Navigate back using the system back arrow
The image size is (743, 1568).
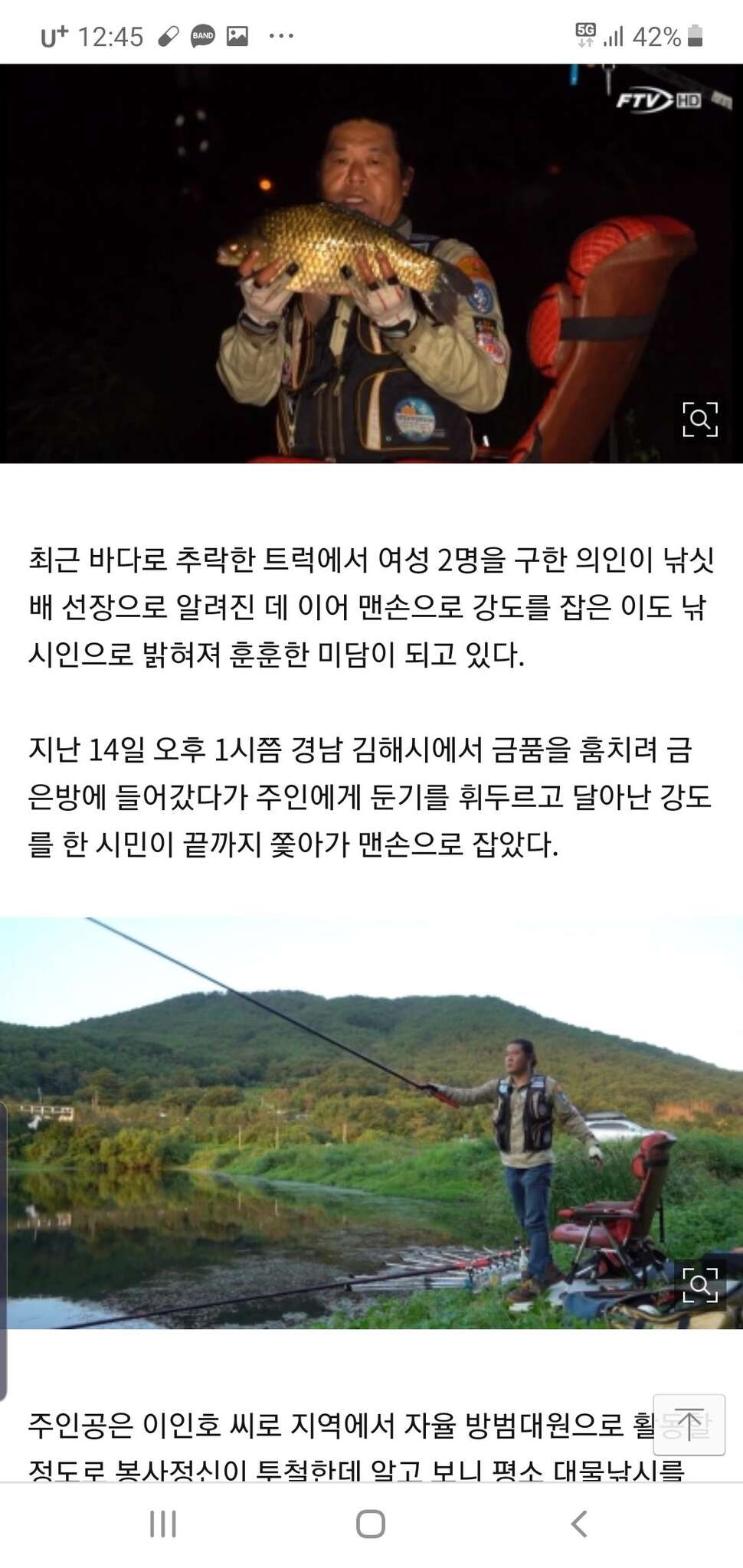580,1524
